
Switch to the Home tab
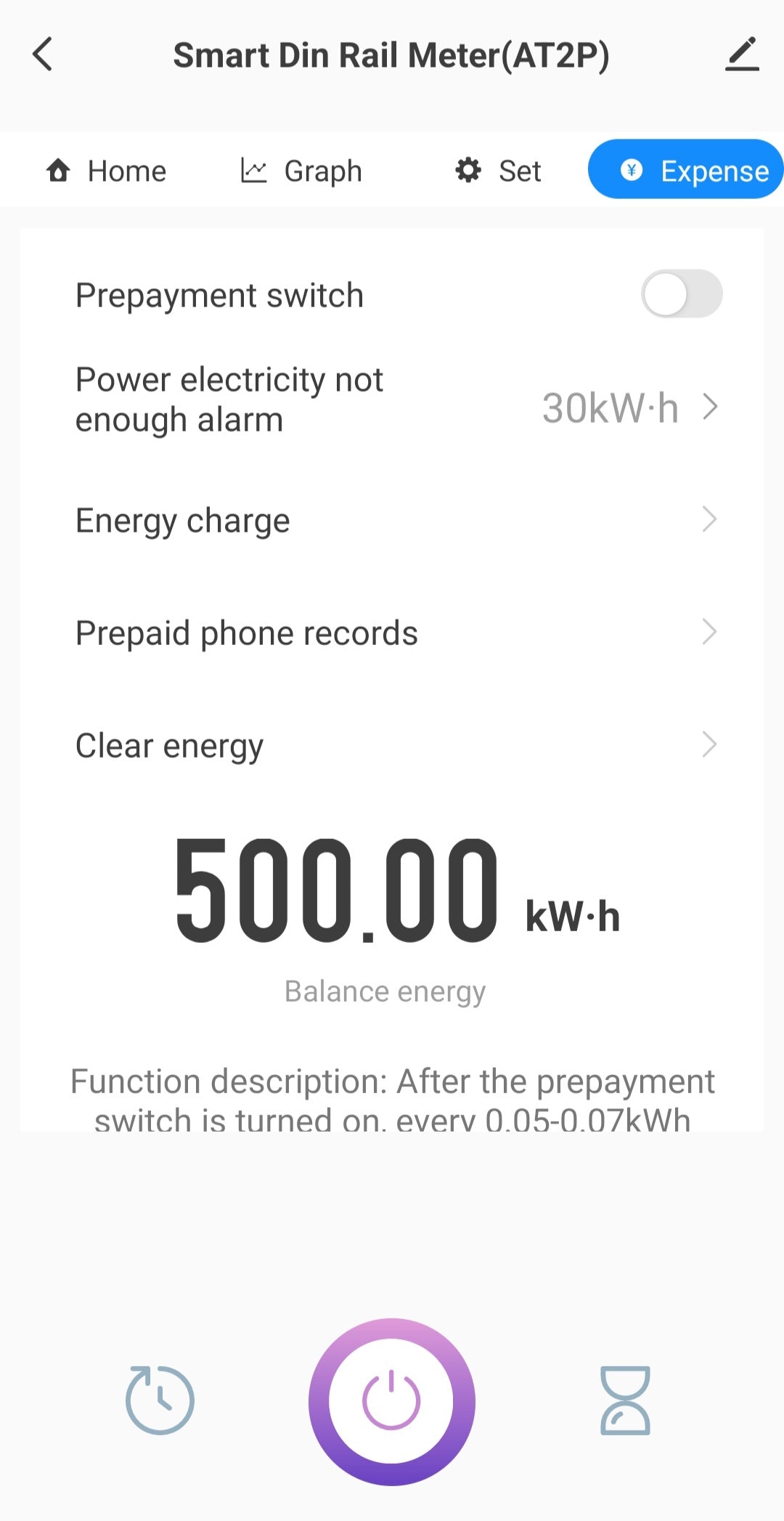click(x=107, y=171)
